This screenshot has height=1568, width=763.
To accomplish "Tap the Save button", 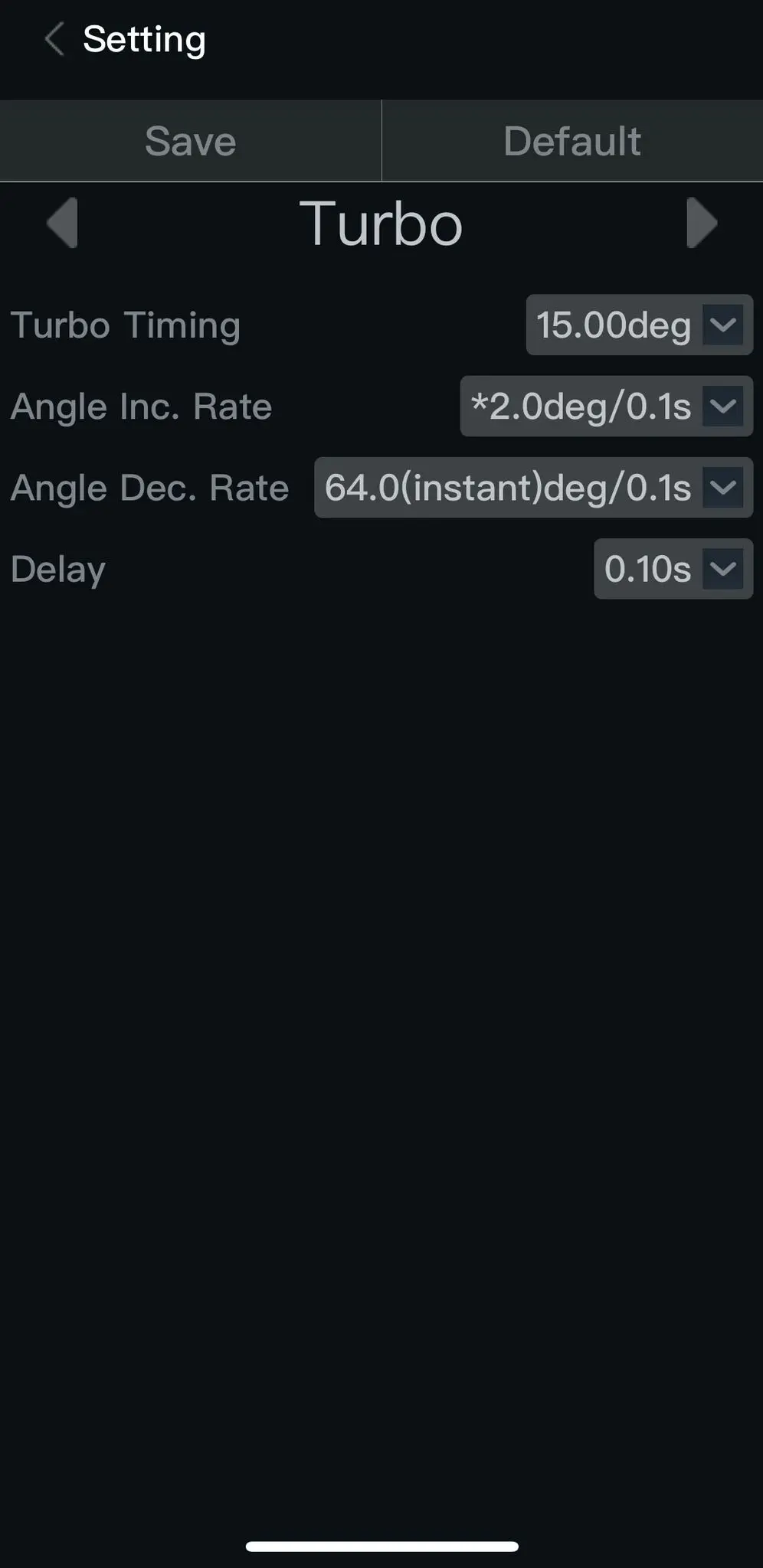I will click(190, 141).
